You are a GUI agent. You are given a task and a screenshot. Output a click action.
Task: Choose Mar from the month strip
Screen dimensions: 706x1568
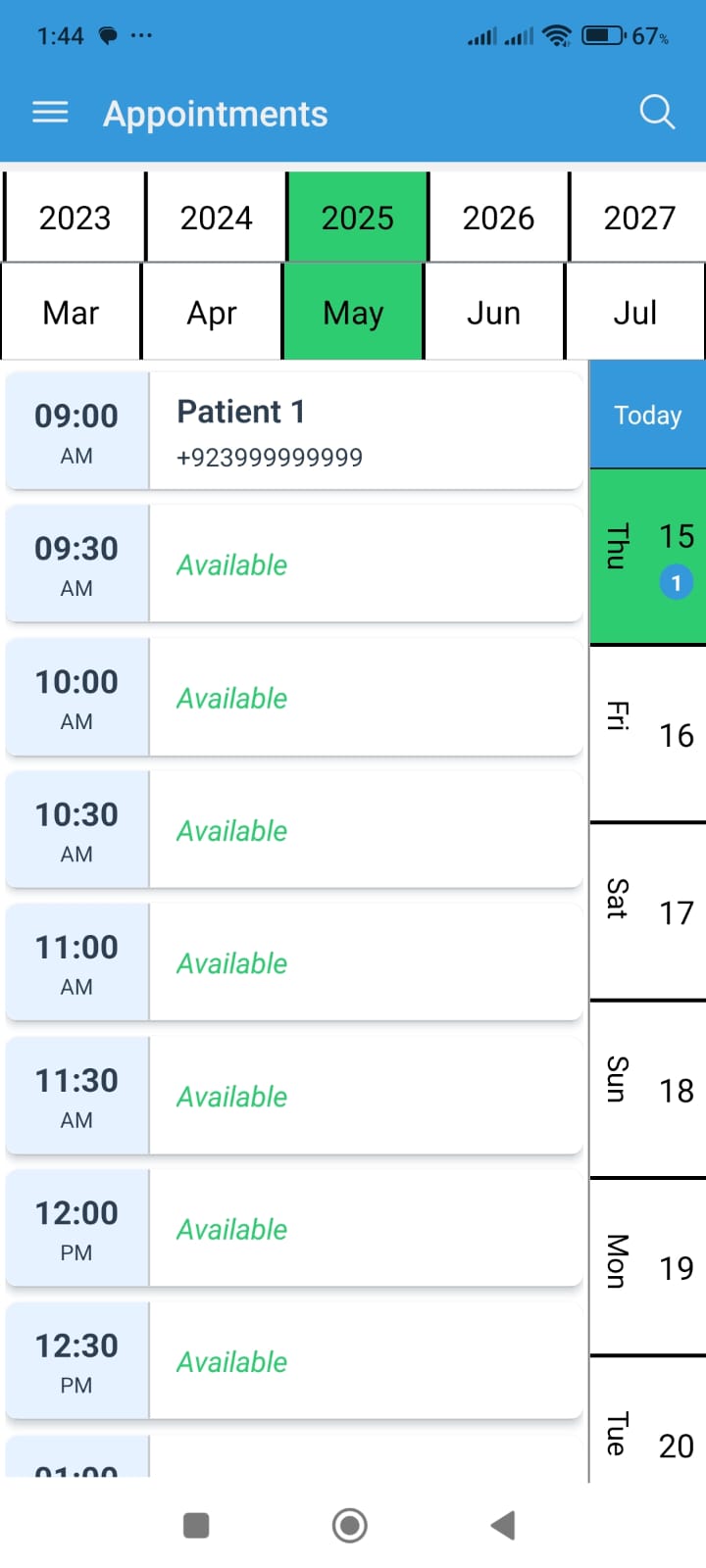click(x=70, y=312)
